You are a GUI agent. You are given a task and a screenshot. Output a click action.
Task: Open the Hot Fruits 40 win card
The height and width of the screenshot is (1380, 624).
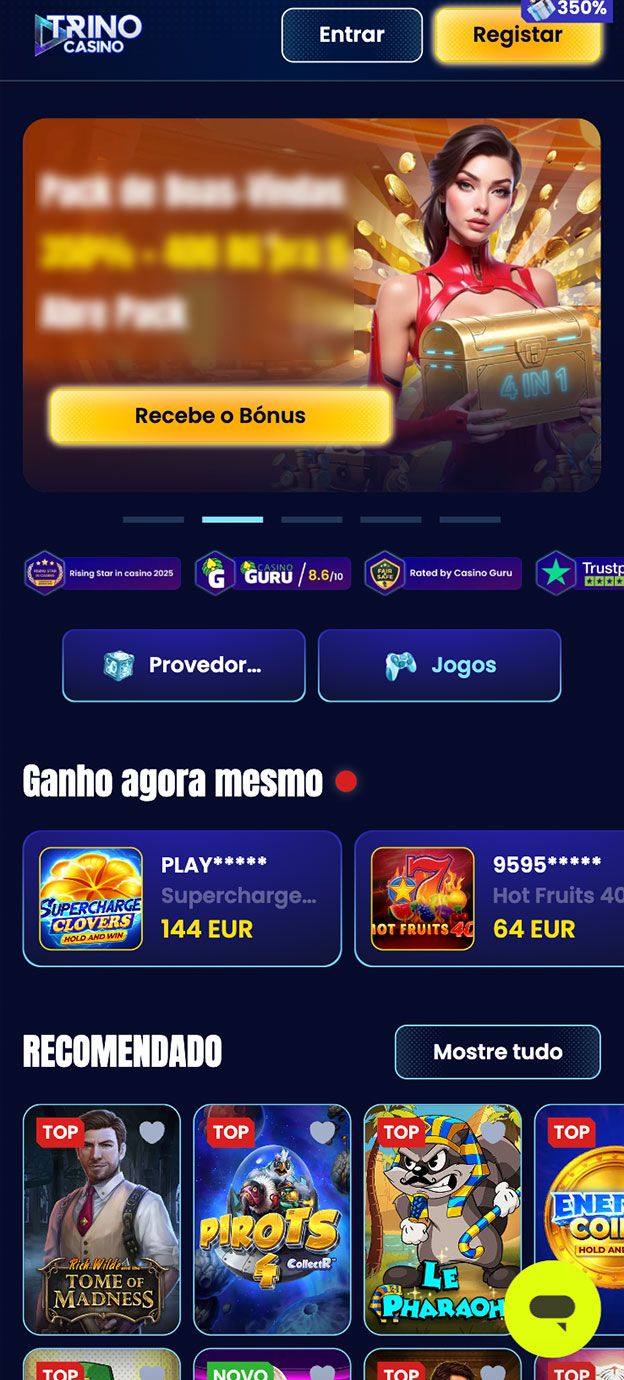click(490, 898)
